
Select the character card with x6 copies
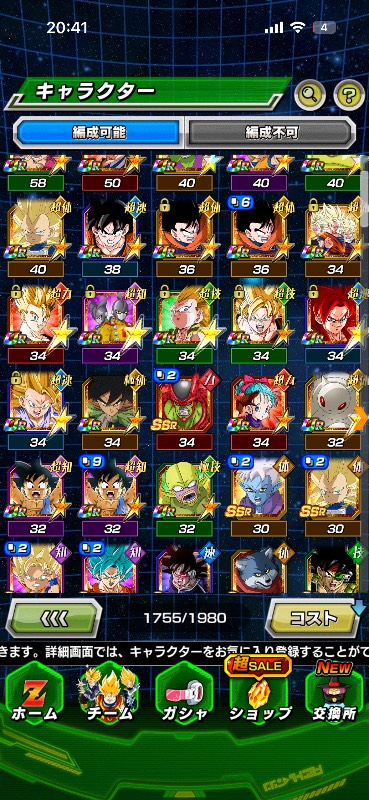coord(261,236)
